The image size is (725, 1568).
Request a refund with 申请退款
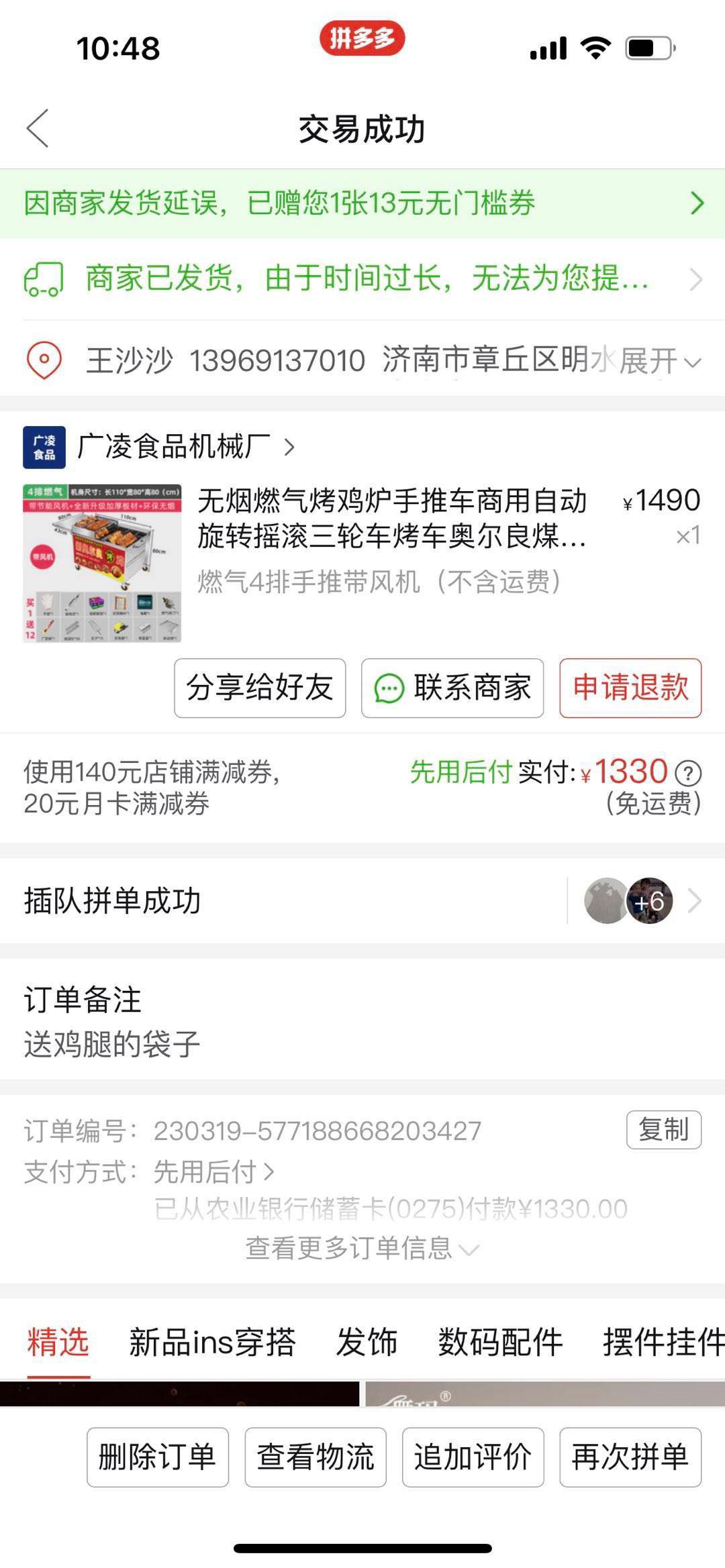(x=630, y=688)
